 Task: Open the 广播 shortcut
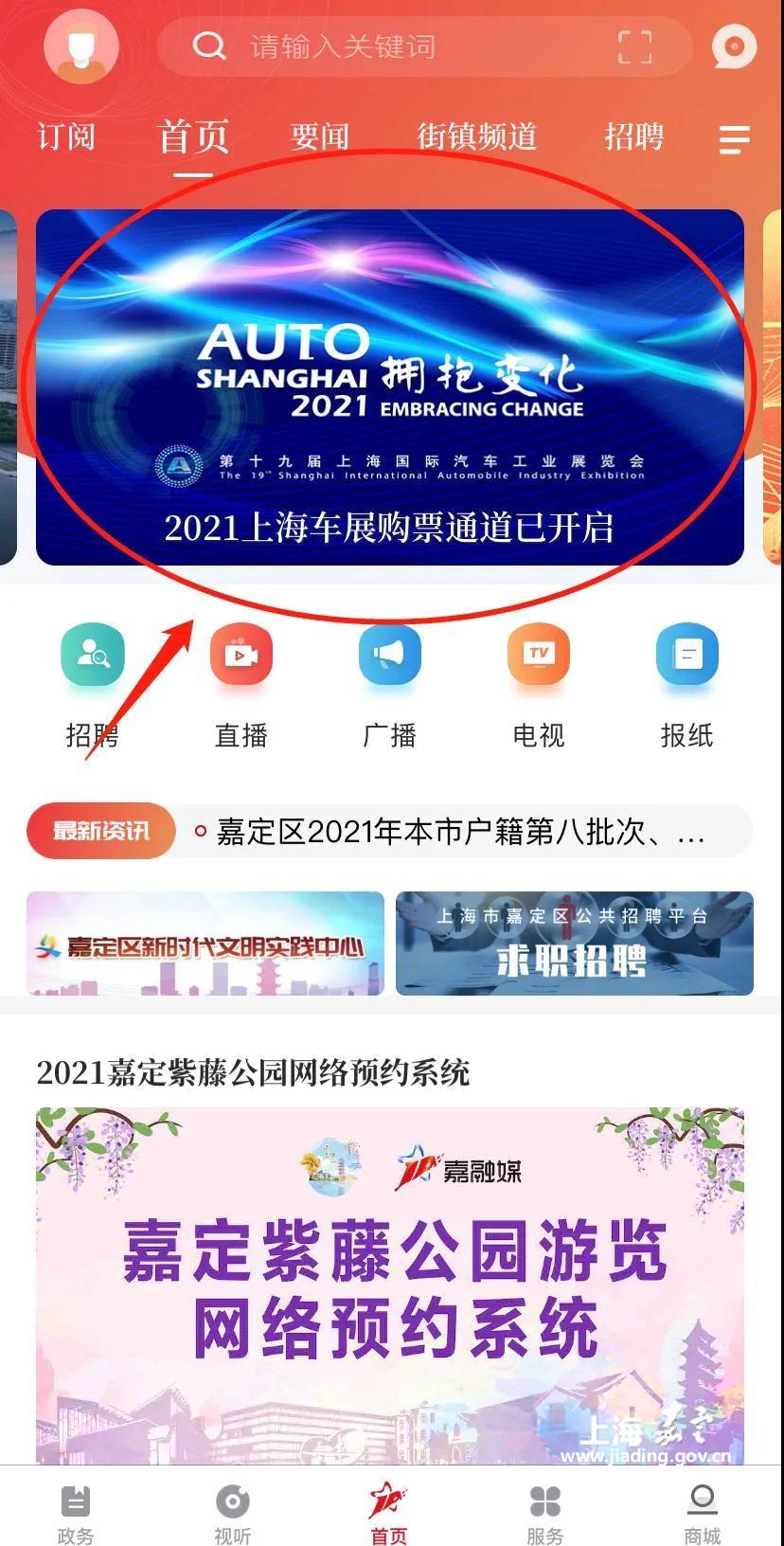click(390, 684)
